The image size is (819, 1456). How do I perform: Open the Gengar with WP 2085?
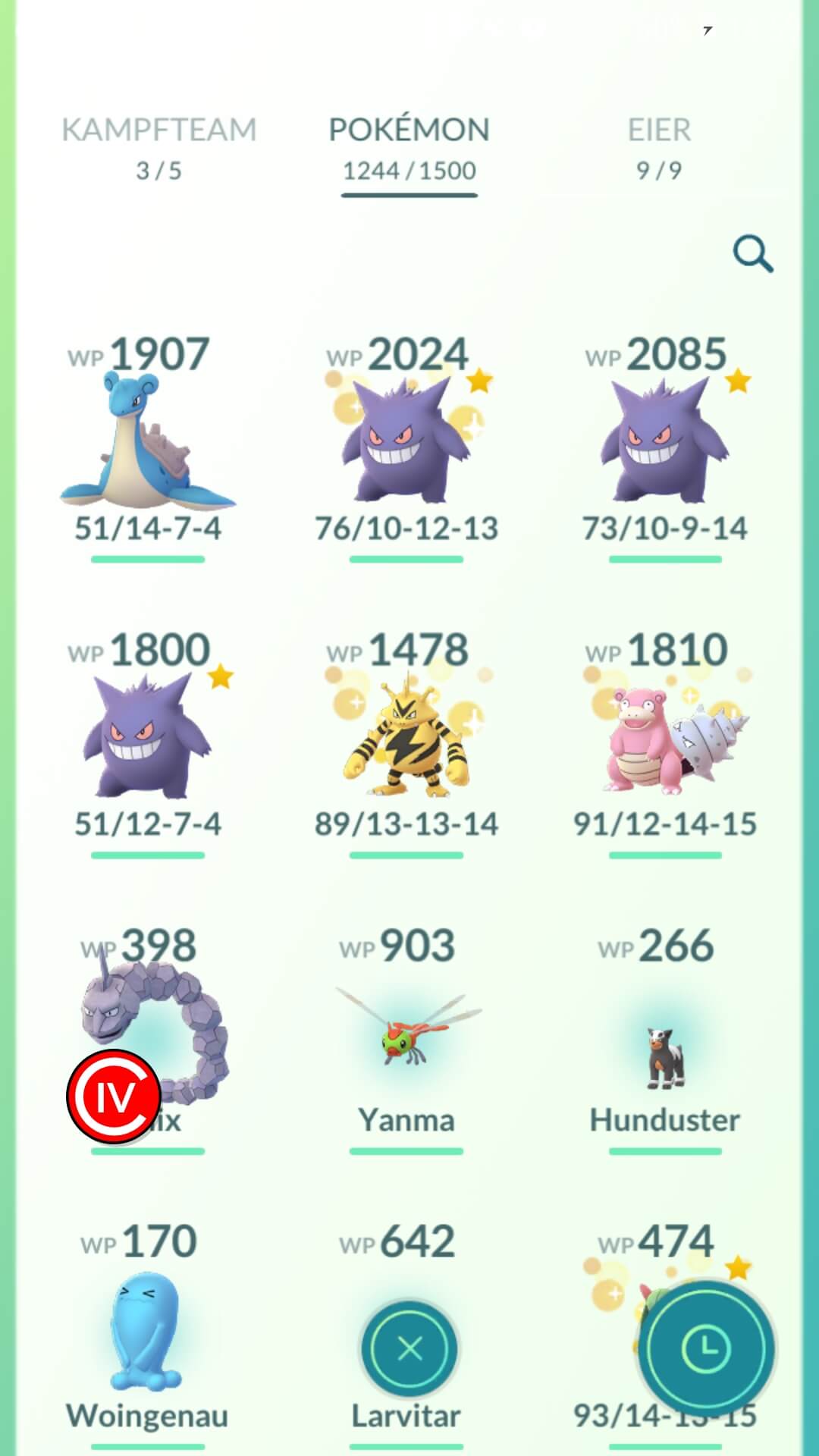665,447
